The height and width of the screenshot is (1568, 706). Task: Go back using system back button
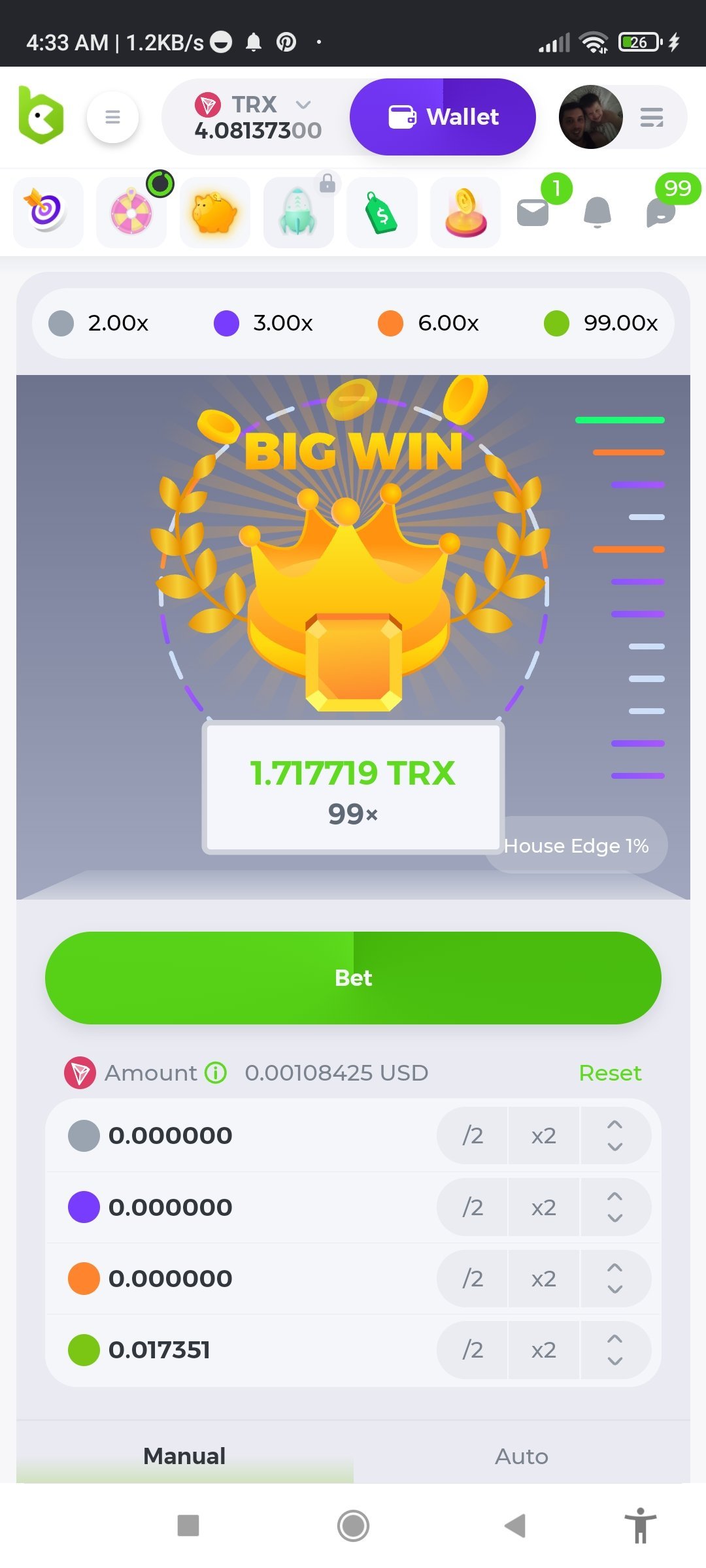[x=516, y=1526]
